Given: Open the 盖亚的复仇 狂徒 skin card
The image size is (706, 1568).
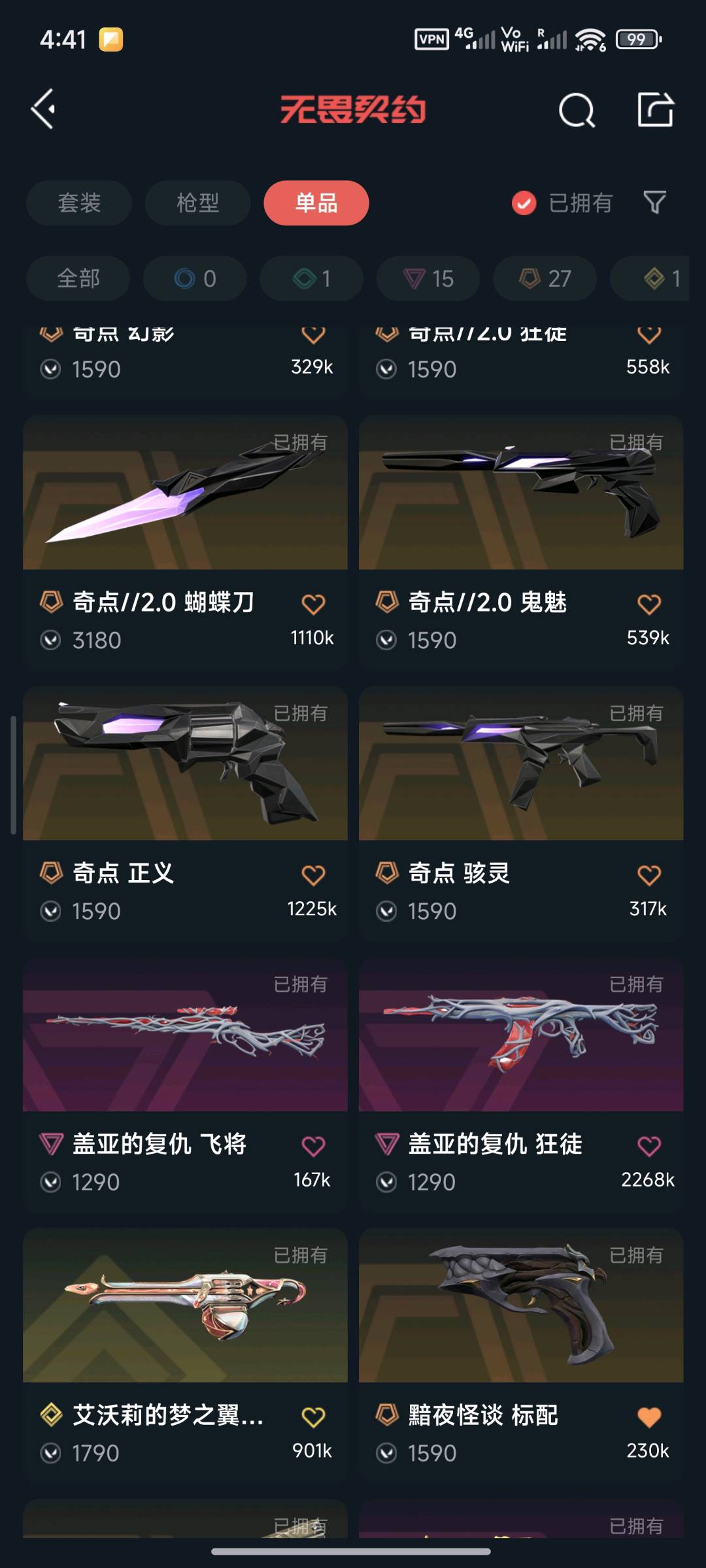Looking at the screenshot, I should (521, 1083).
